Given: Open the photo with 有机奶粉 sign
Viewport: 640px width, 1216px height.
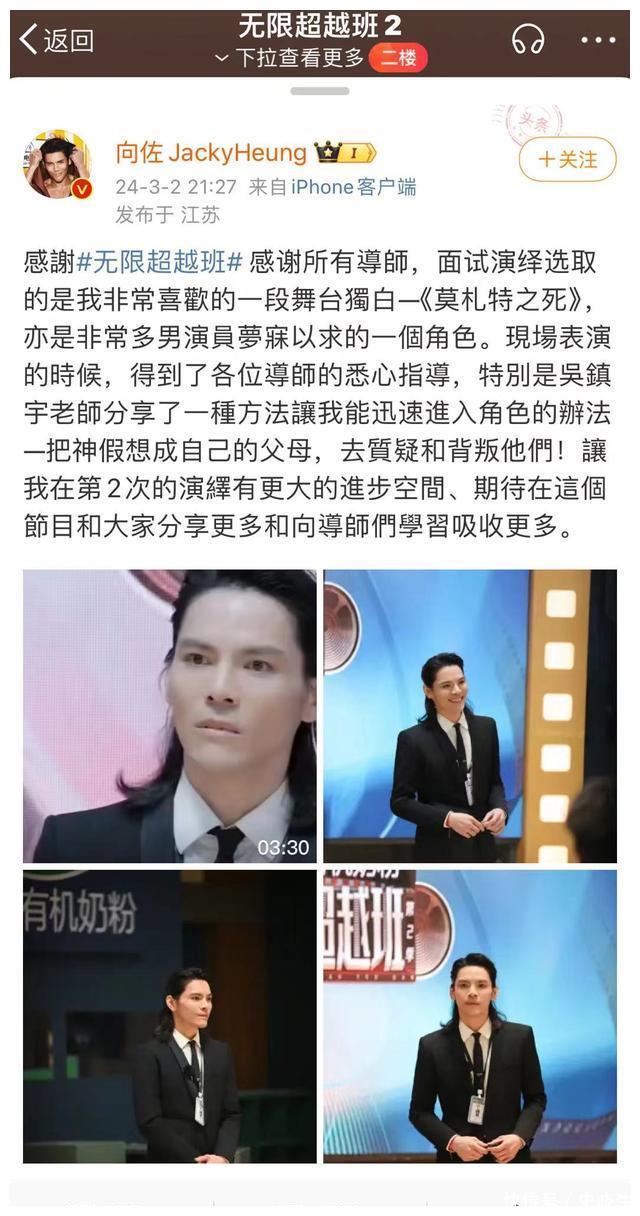Looking at the screenshot, I should coord(170,1016).
